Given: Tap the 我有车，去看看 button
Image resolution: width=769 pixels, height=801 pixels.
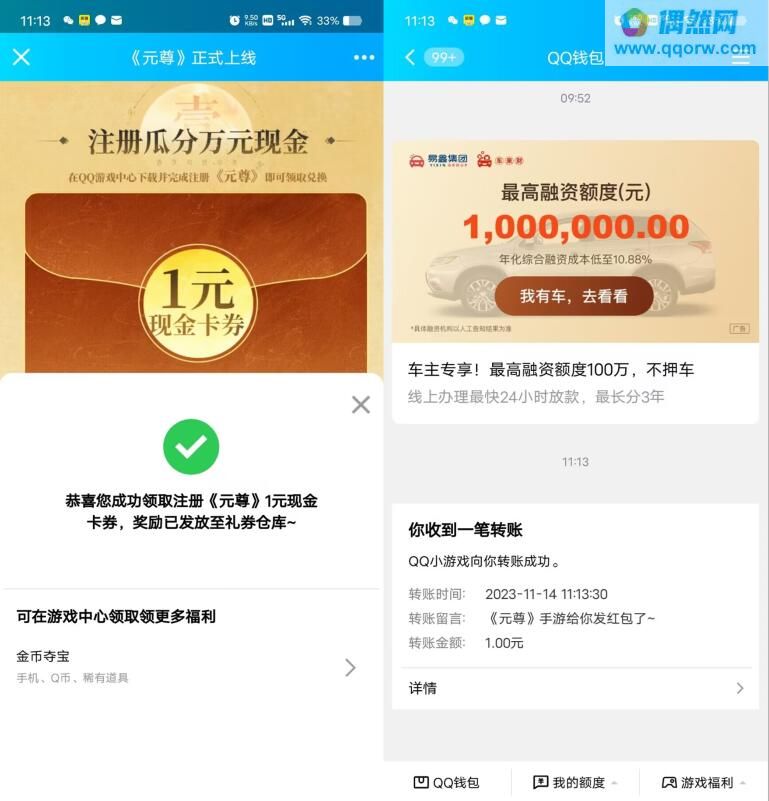Looking at the screenshot, I should pos(574,297).
